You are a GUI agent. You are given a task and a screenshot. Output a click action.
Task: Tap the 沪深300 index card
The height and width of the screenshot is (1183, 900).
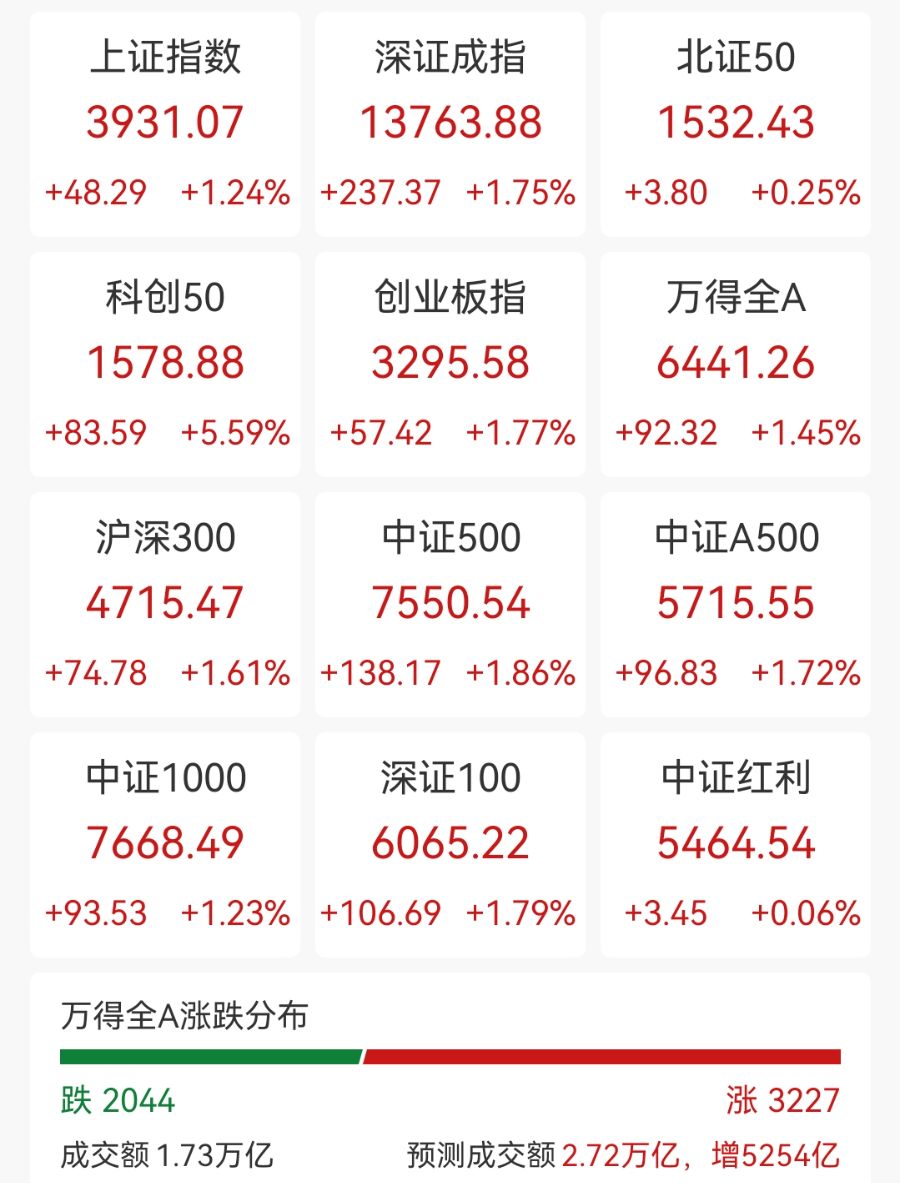165,604
